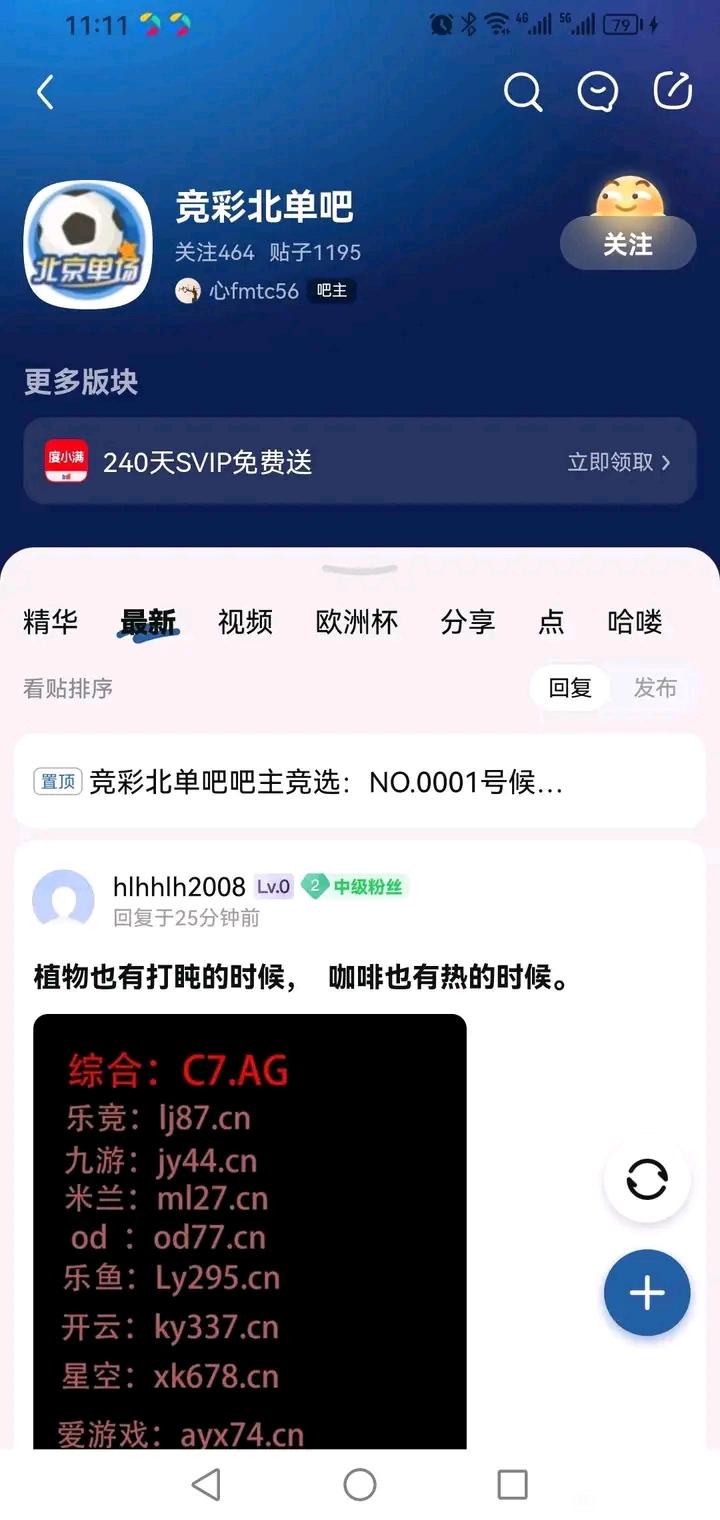Sort posts by 回复
This screenshot has height=1520, width=720.
570,688
